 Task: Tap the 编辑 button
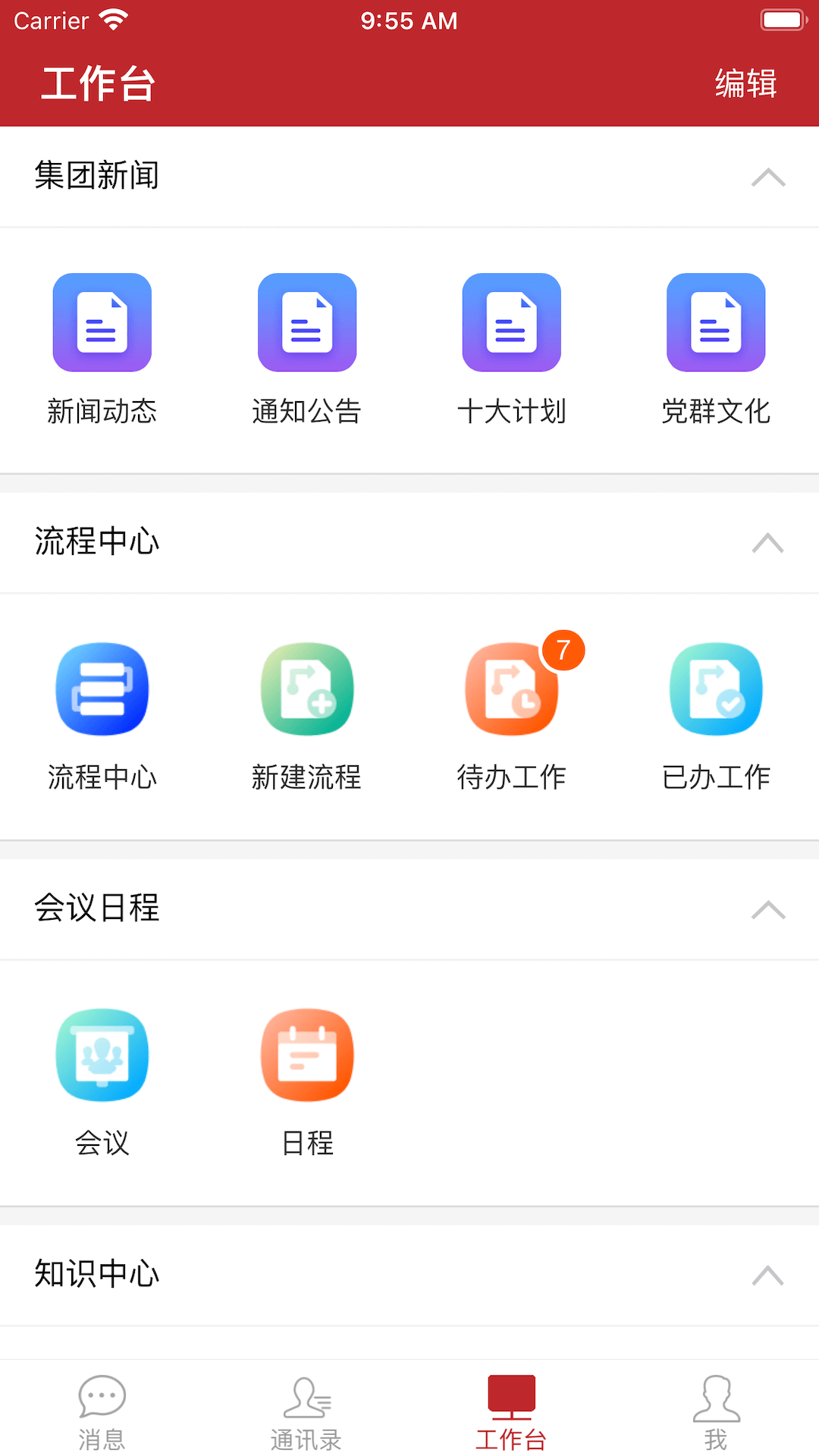pos(745,83)
